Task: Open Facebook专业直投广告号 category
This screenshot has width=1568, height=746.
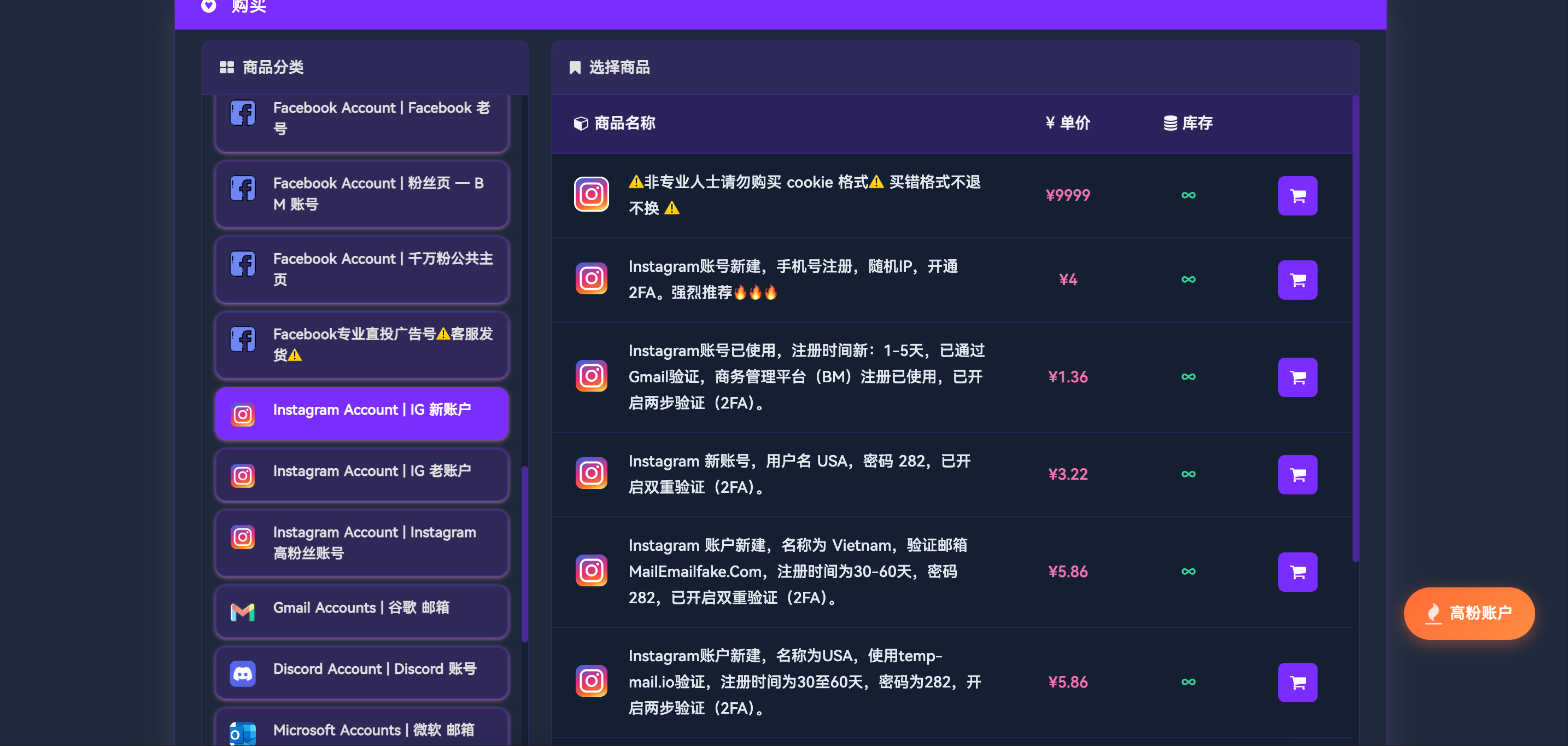Action: (361, 345)
